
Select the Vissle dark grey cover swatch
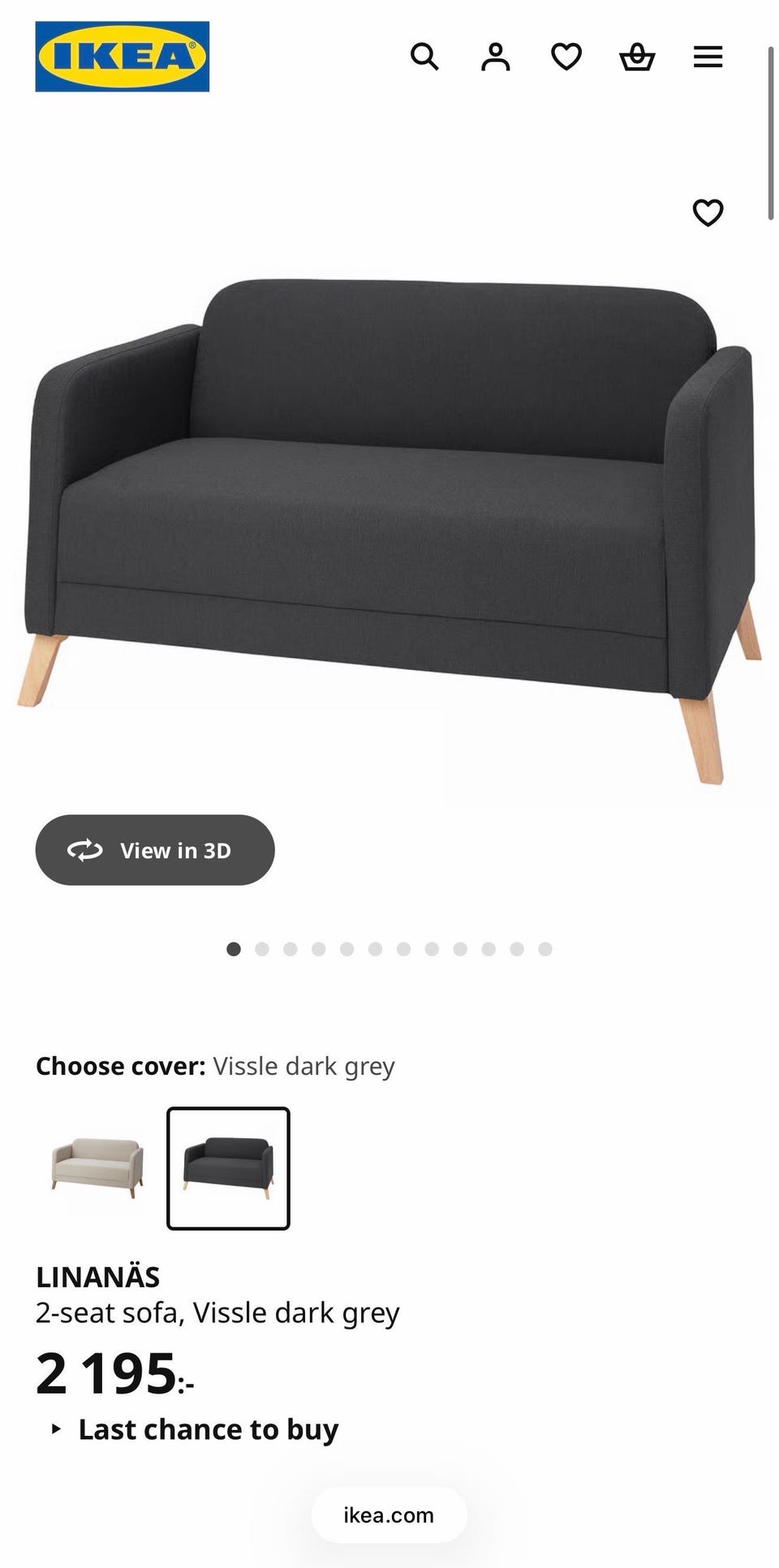coord(228,1168)
